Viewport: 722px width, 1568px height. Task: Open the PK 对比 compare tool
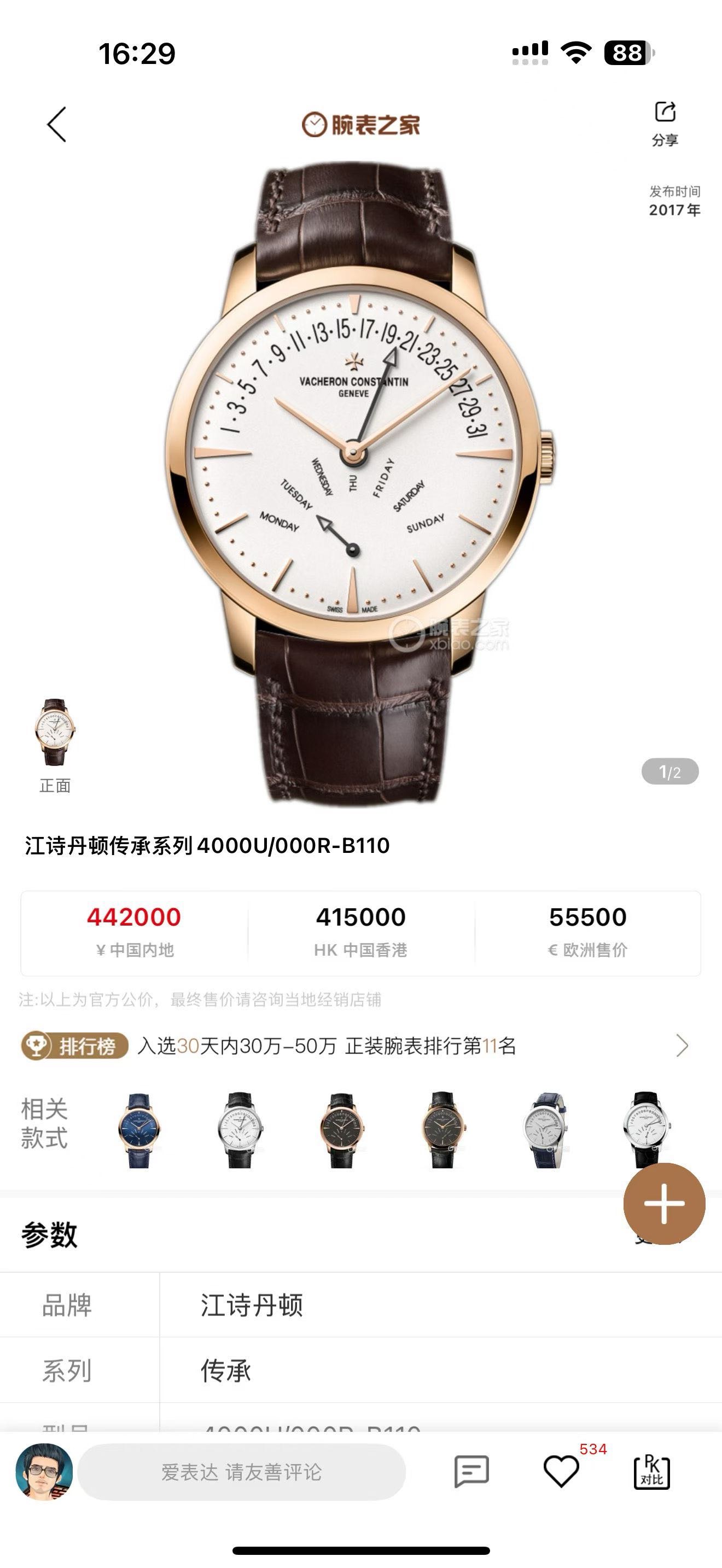tap(652, 1472)
